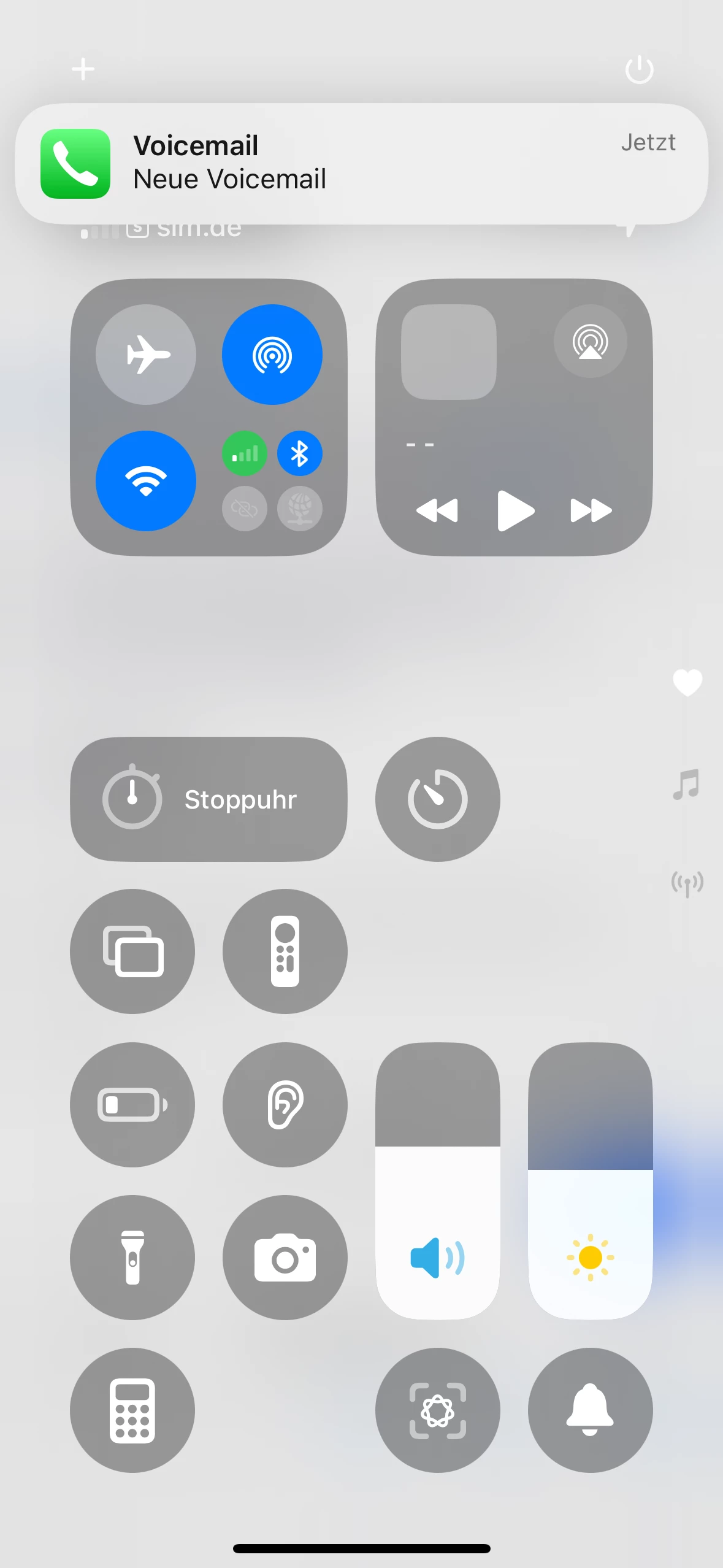
Task: Disable Wi-Fi
Action: coord(146,480)
